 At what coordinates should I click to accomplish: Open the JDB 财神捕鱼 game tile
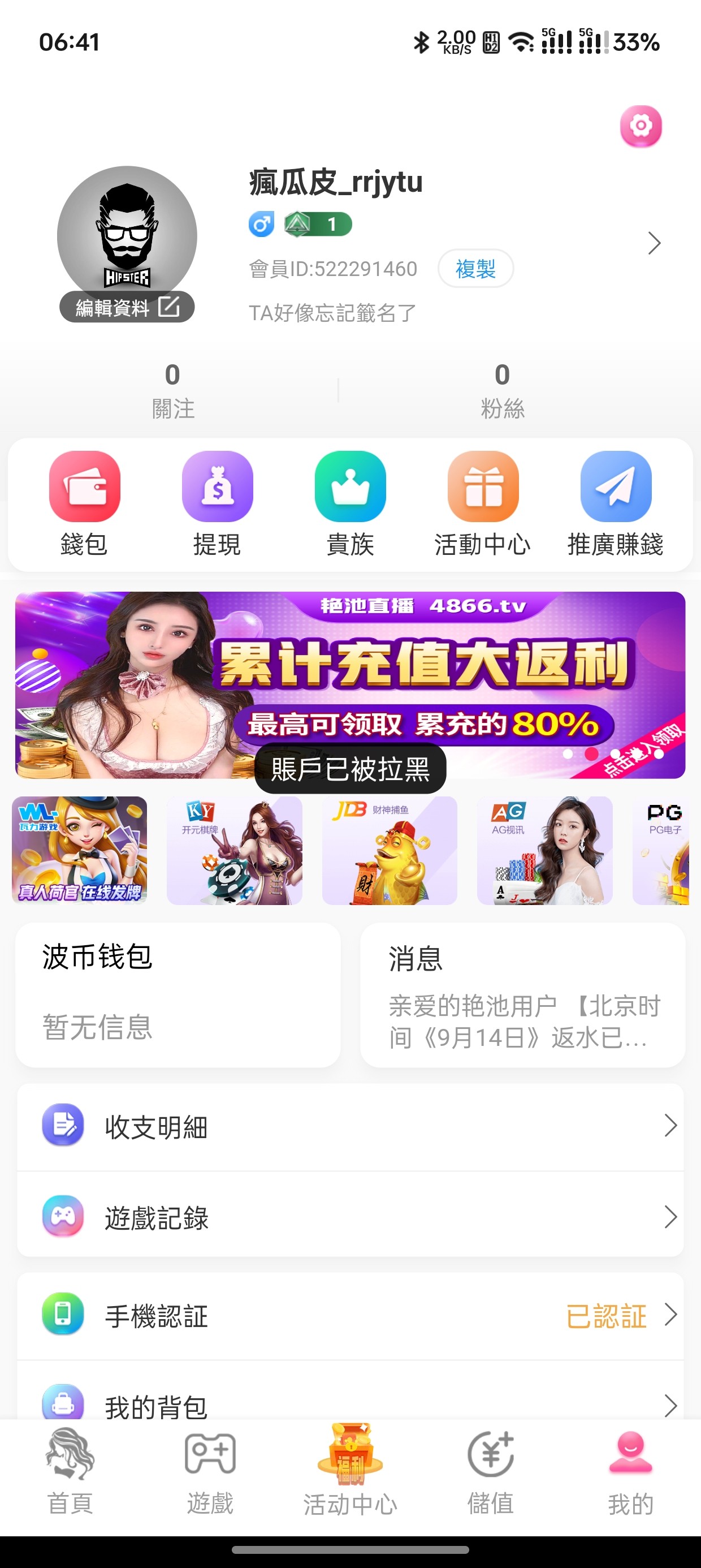[x=390, y=850]
